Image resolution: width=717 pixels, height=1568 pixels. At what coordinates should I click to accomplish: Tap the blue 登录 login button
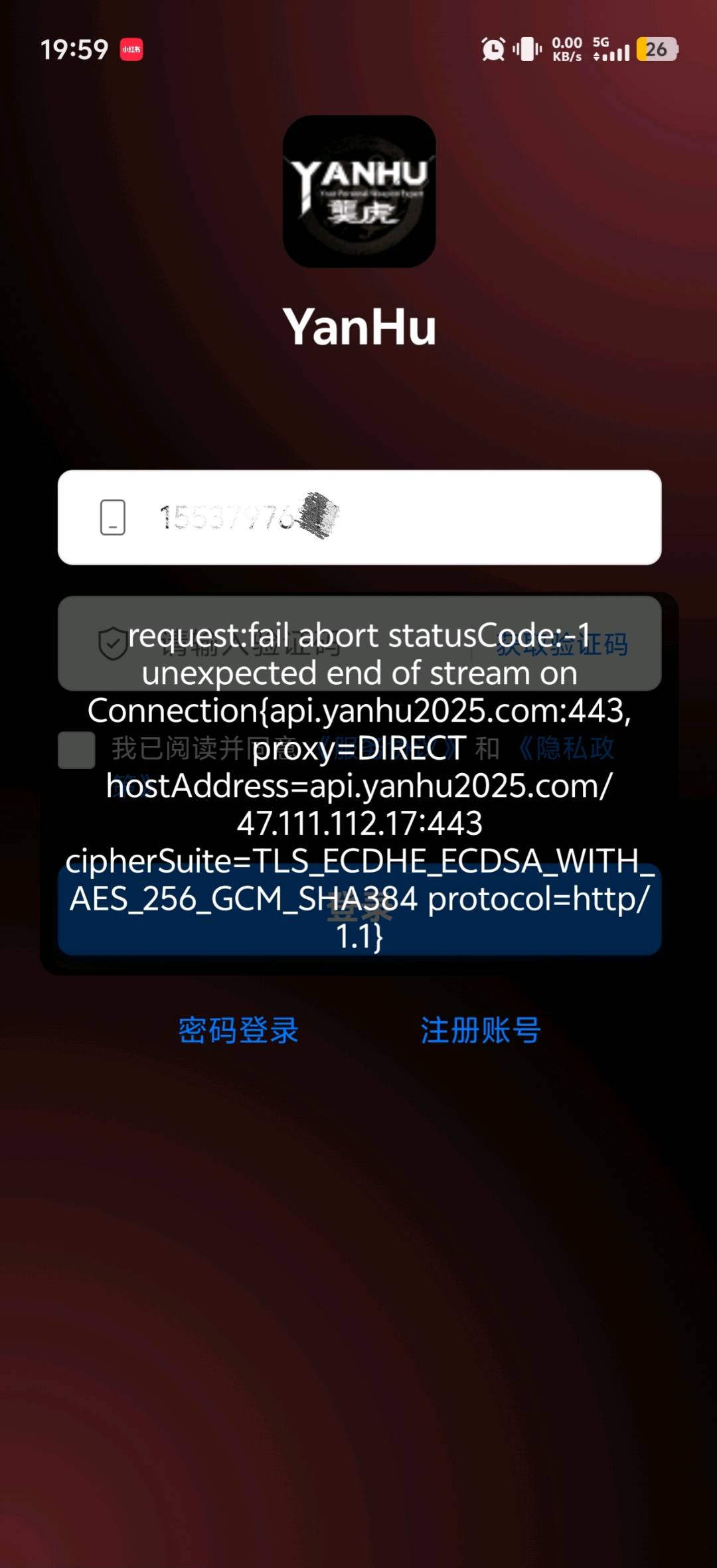point(359,910)
